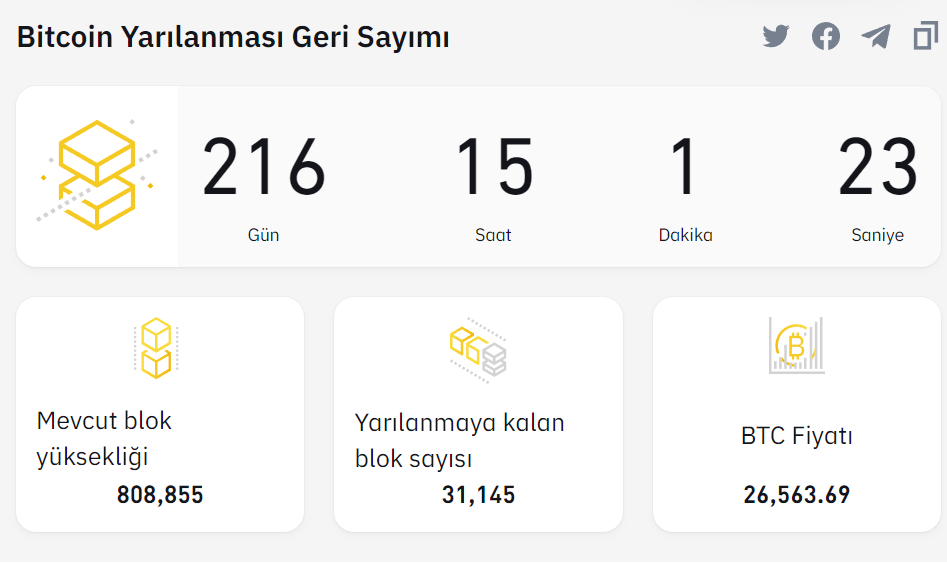Copy the countdown page link
This screenshot has height=563, width=947.
pos(925,36)
